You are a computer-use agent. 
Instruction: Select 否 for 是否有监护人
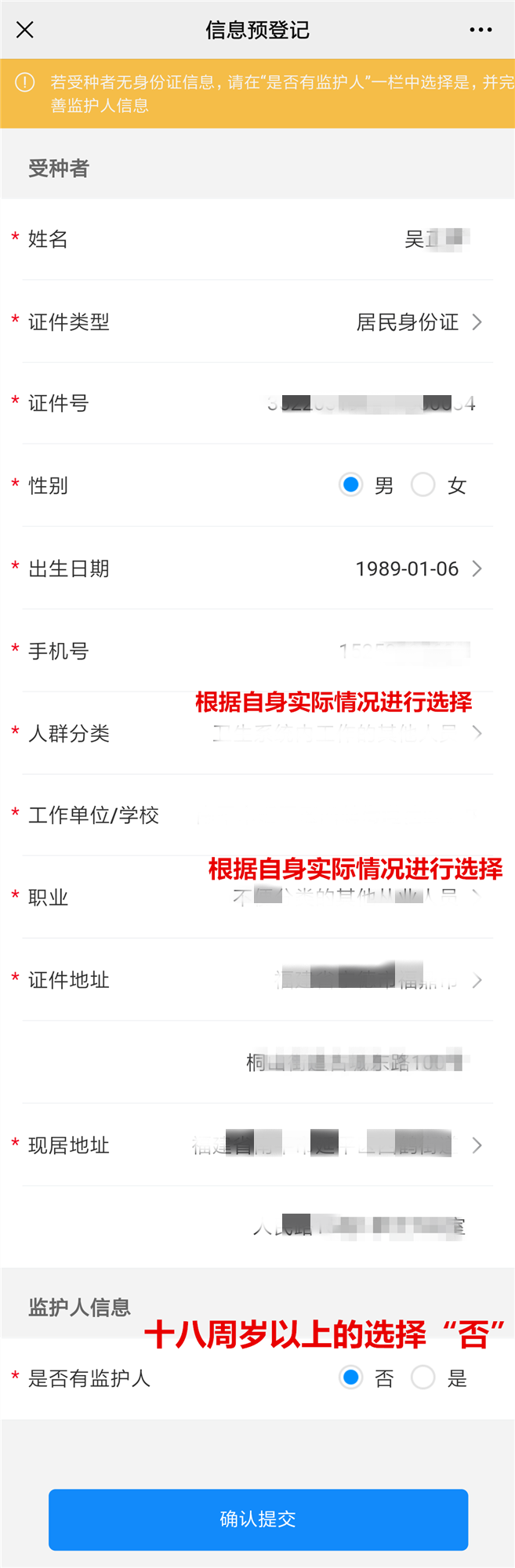pos(351,1377)
